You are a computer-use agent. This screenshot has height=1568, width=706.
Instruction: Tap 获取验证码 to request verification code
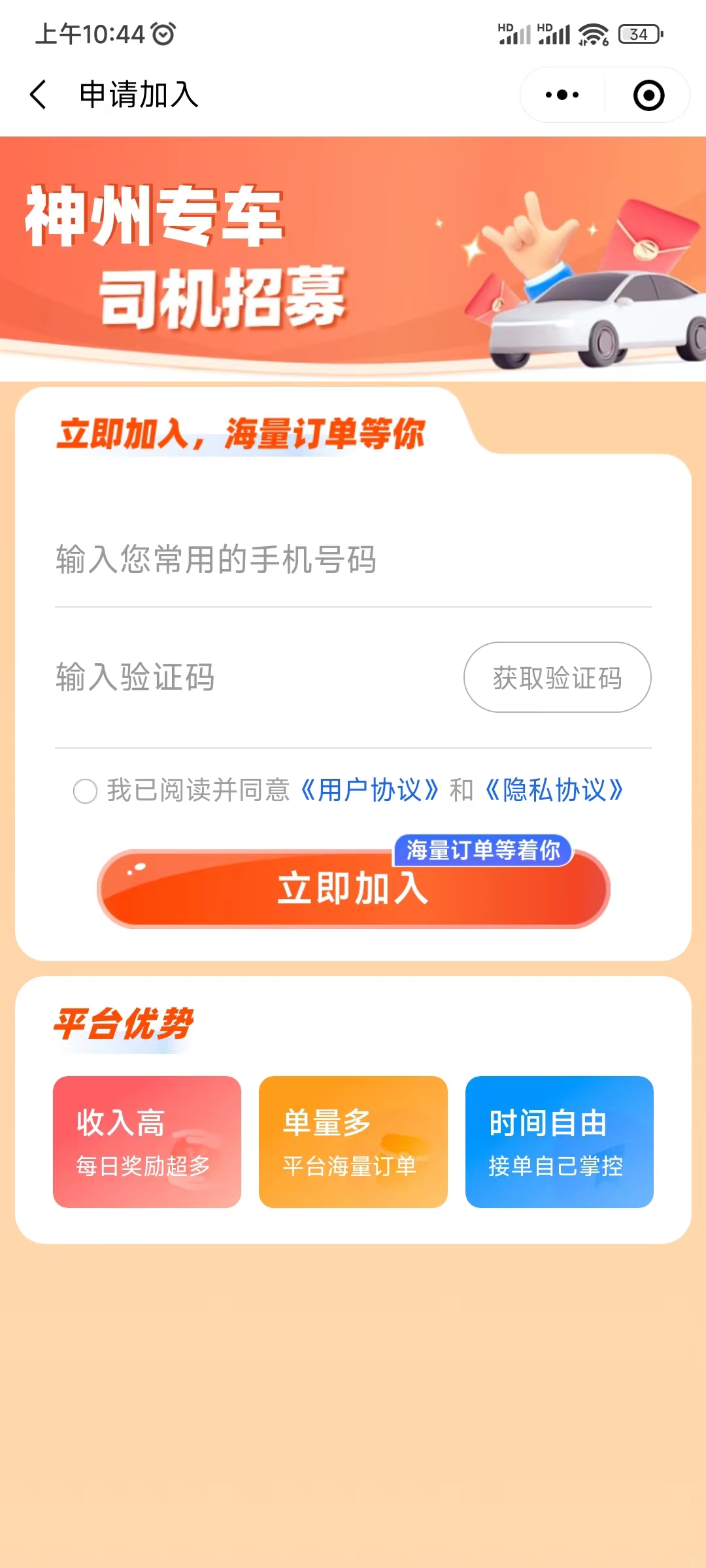point(556,678)
